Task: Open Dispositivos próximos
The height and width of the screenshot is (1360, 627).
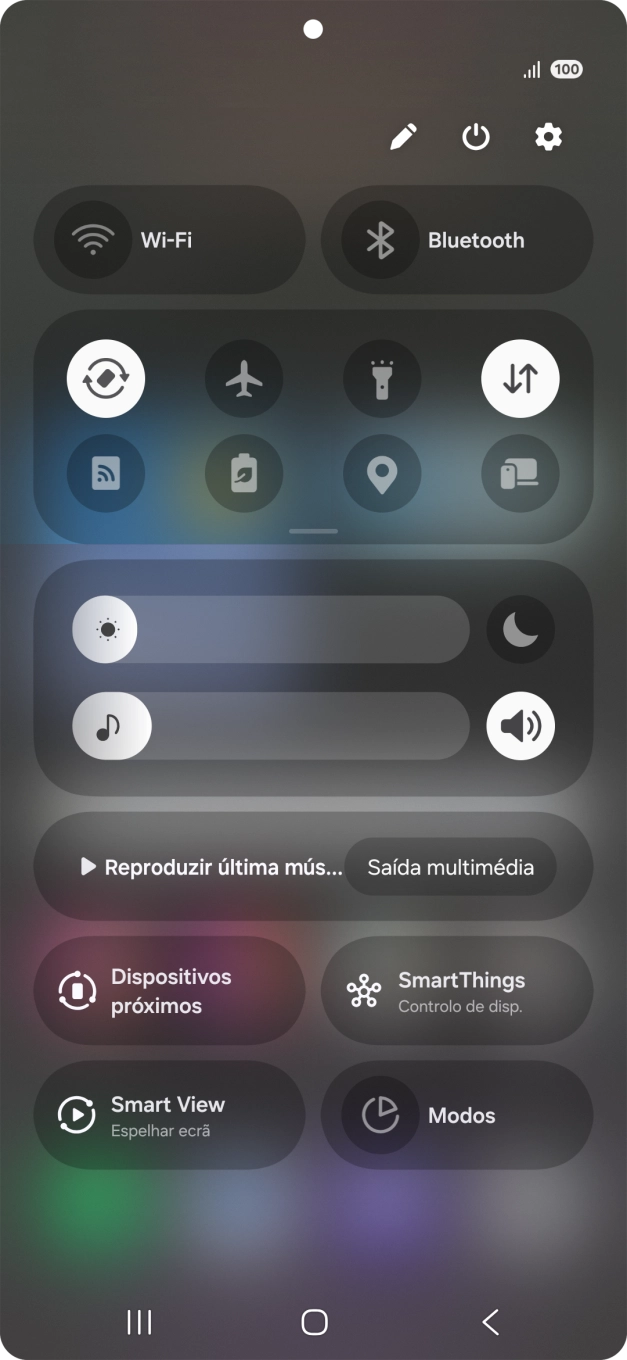Action: click(169, 991)
